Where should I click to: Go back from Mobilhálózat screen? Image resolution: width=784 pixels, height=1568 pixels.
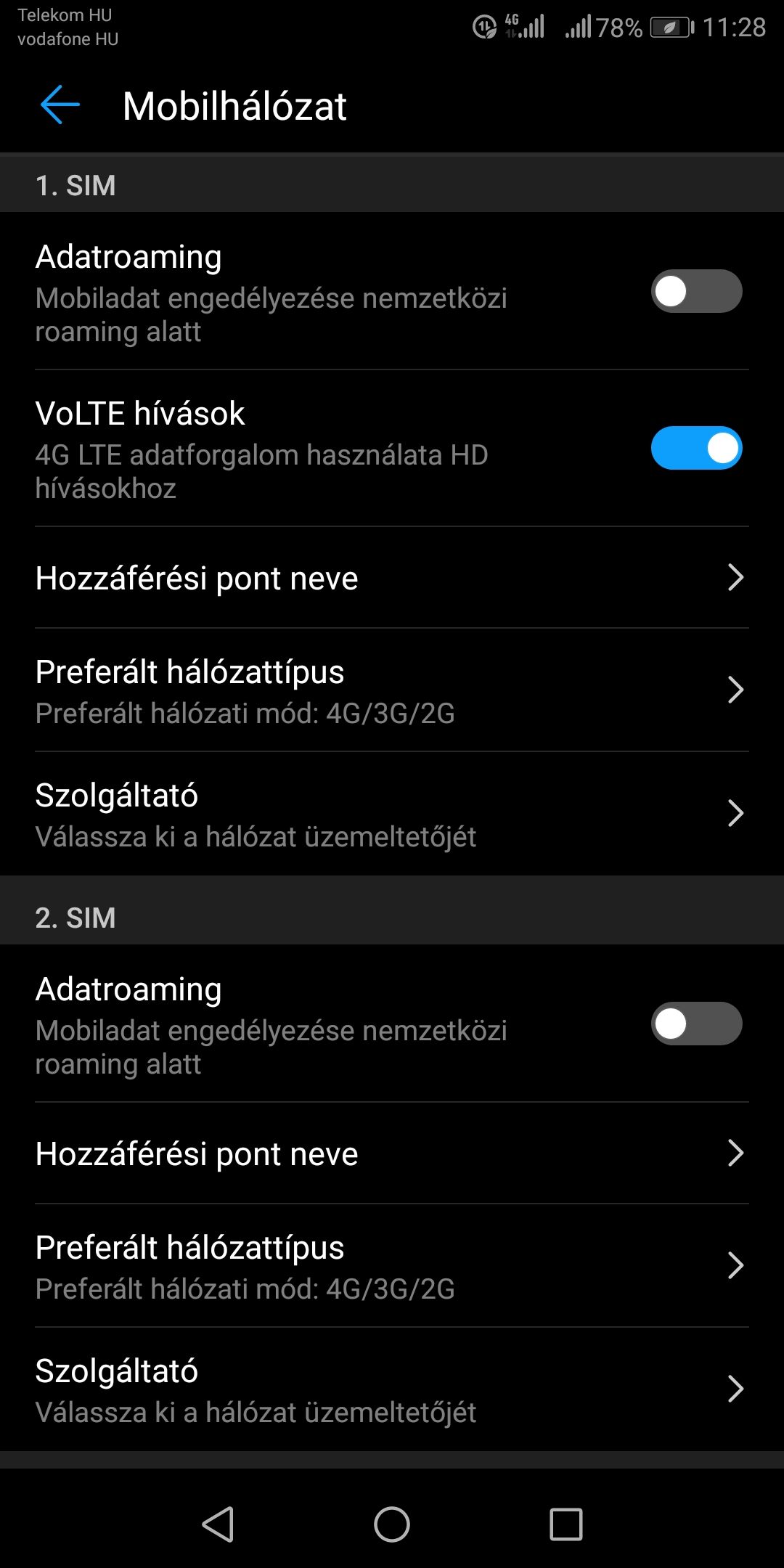(x=60, y=105)
